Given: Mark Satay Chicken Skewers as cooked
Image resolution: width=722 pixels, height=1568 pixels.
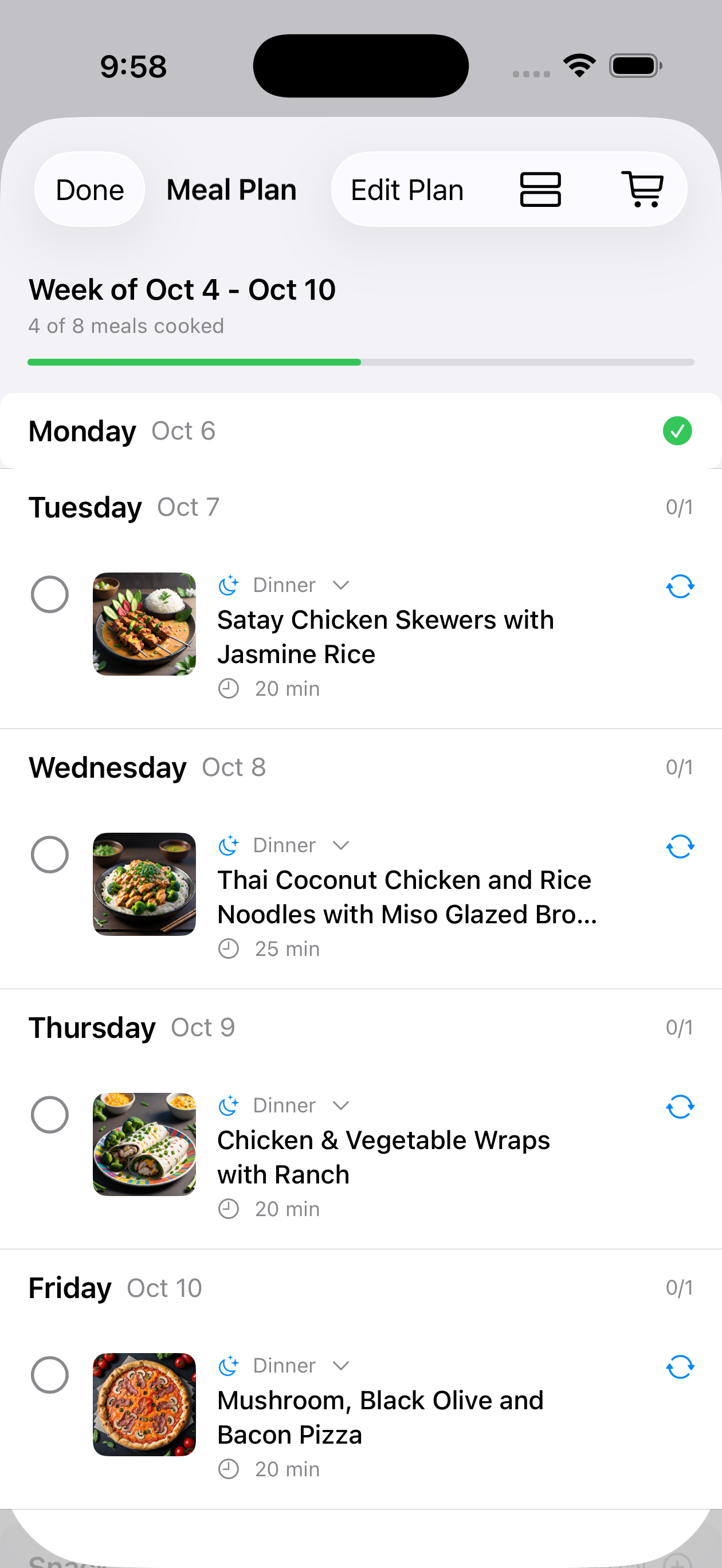Looking at the screenshot, I should point(49,594).
